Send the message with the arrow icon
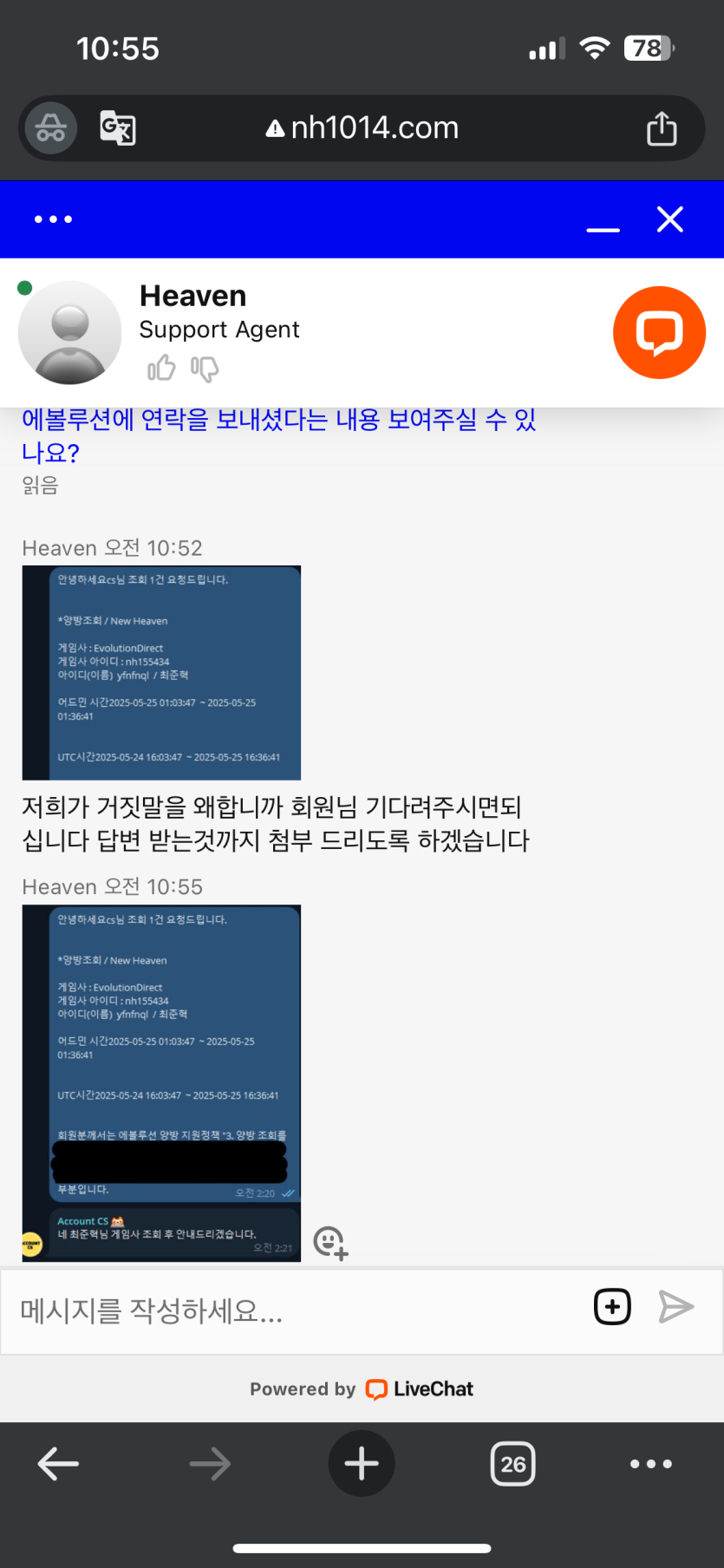The width and height of the screenshot is (724, 1568). coord(675,1307)
